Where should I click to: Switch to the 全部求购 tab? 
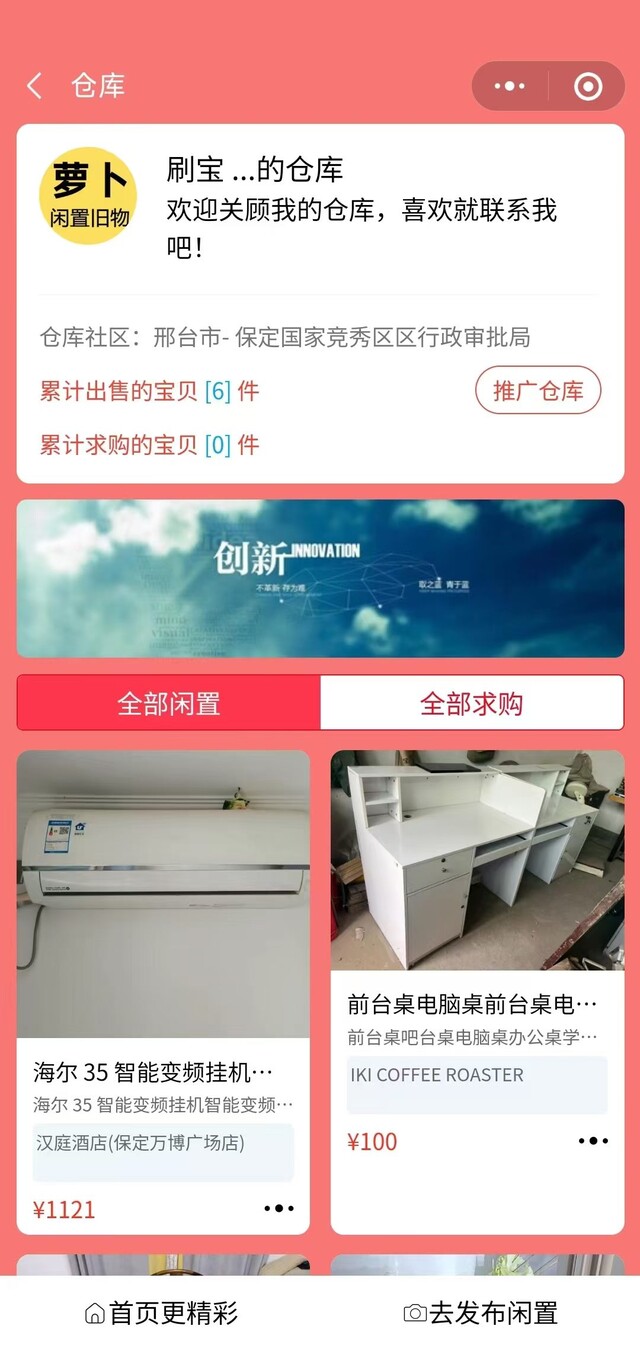[x=471, y=703]
